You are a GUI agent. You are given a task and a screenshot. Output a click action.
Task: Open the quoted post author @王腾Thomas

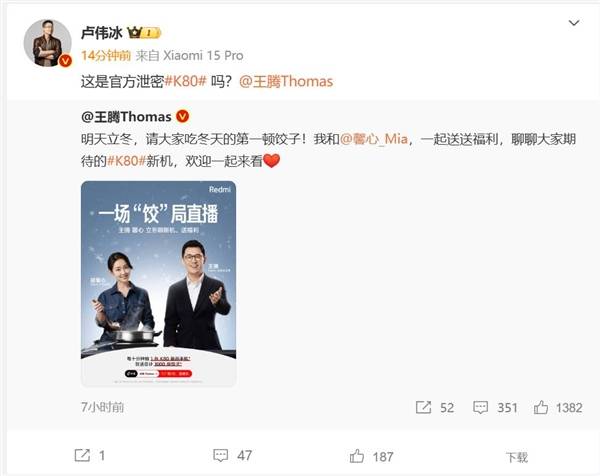tap(127, 116)
